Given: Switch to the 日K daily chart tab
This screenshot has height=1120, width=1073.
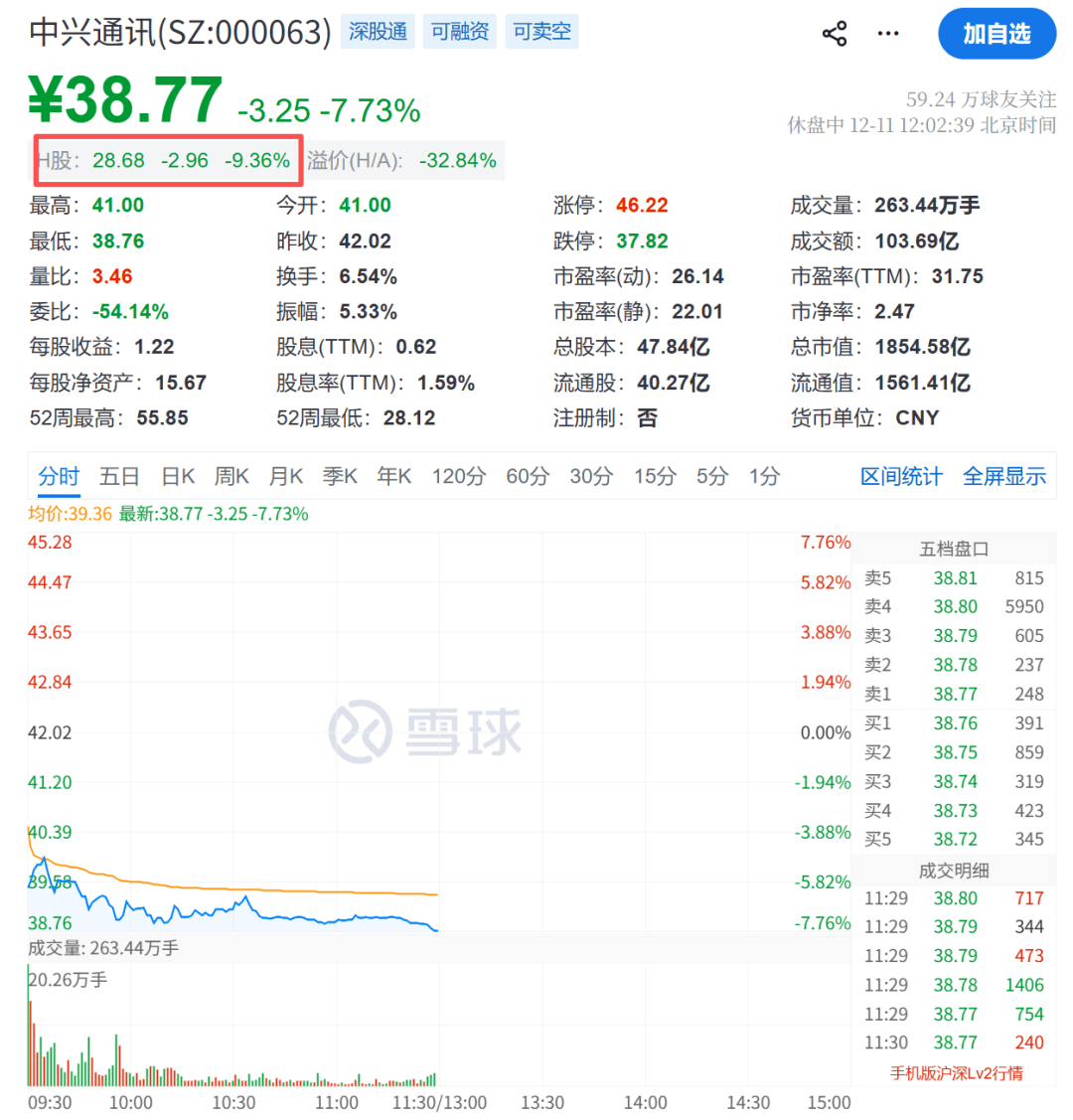Looking at the screenshot, I should point(177,476).
